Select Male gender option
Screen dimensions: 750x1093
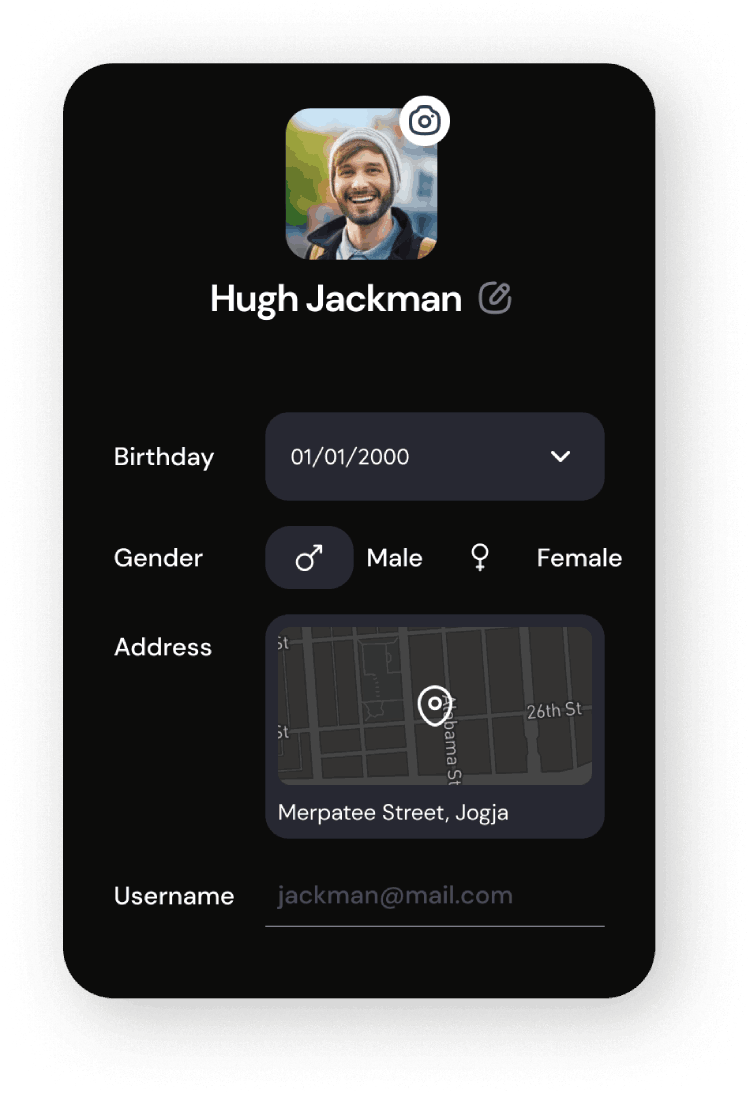coord(310,558)
